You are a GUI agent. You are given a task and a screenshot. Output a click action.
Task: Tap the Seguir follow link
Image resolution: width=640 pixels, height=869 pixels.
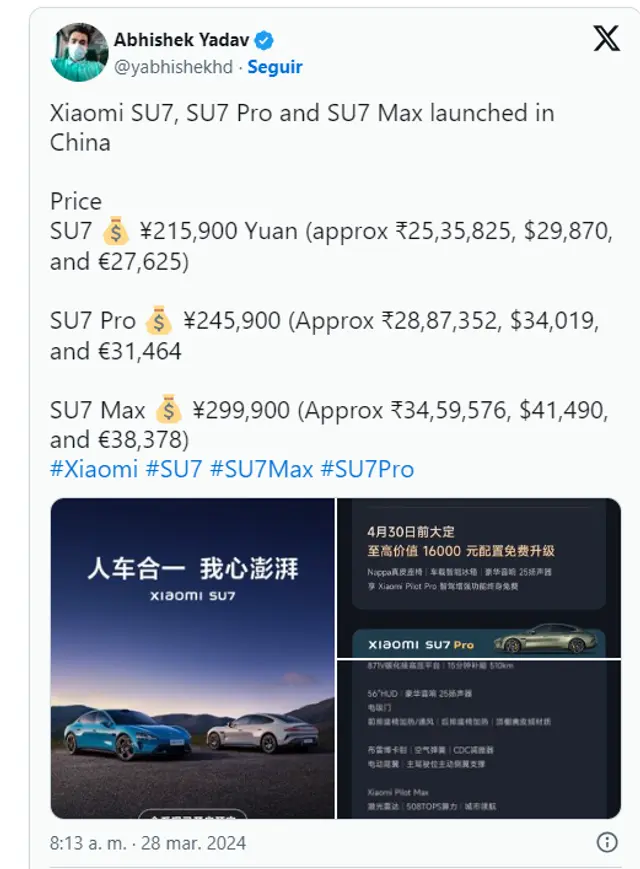(x=275, y=67)
